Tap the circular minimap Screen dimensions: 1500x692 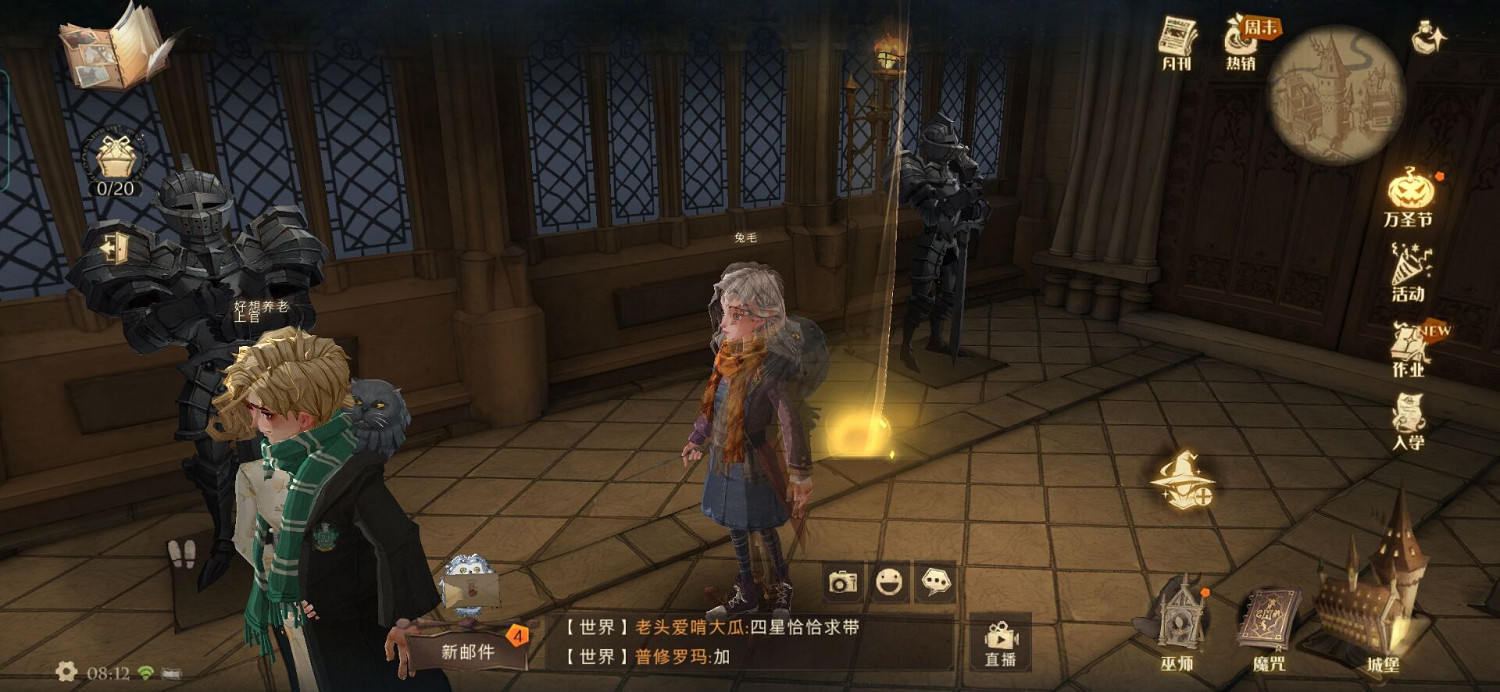(x=1336, y=95)
